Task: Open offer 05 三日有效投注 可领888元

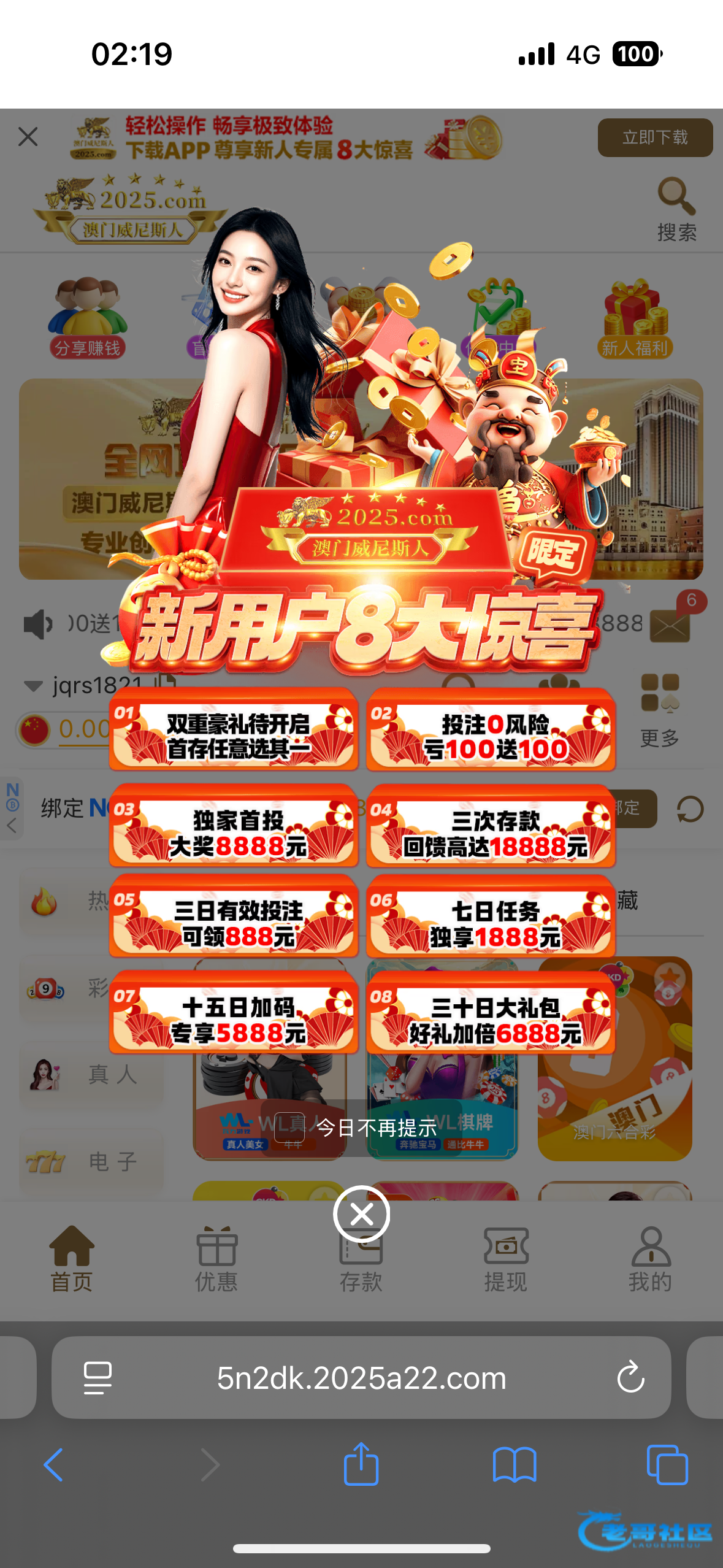Action: (234, 916)
